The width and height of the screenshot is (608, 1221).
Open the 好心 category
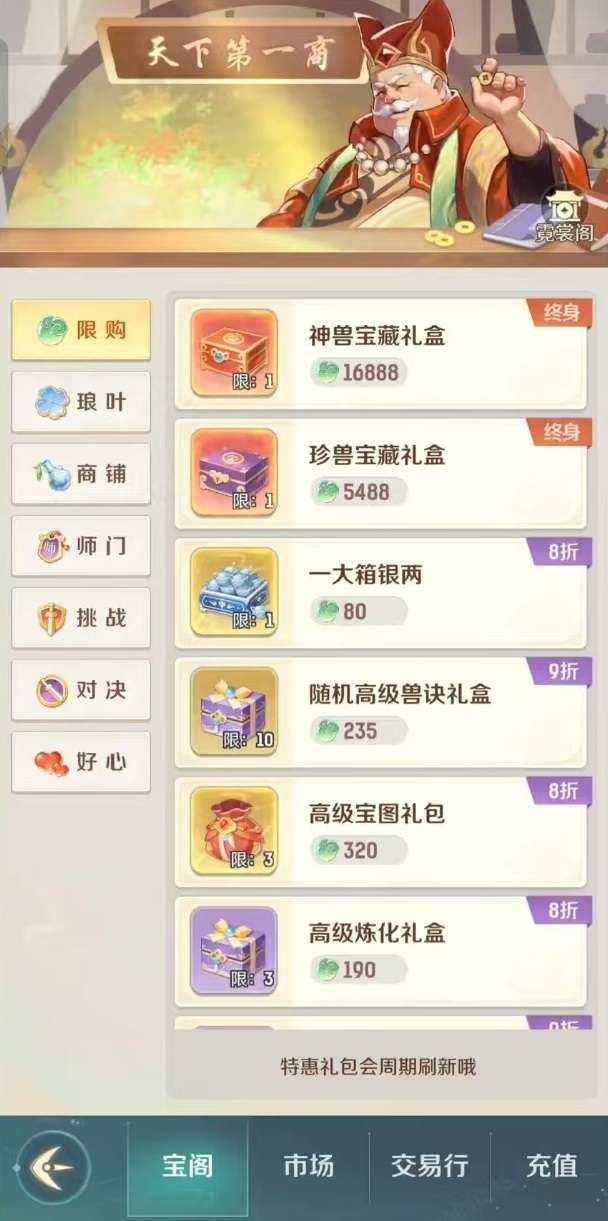[x=81, y=762]
